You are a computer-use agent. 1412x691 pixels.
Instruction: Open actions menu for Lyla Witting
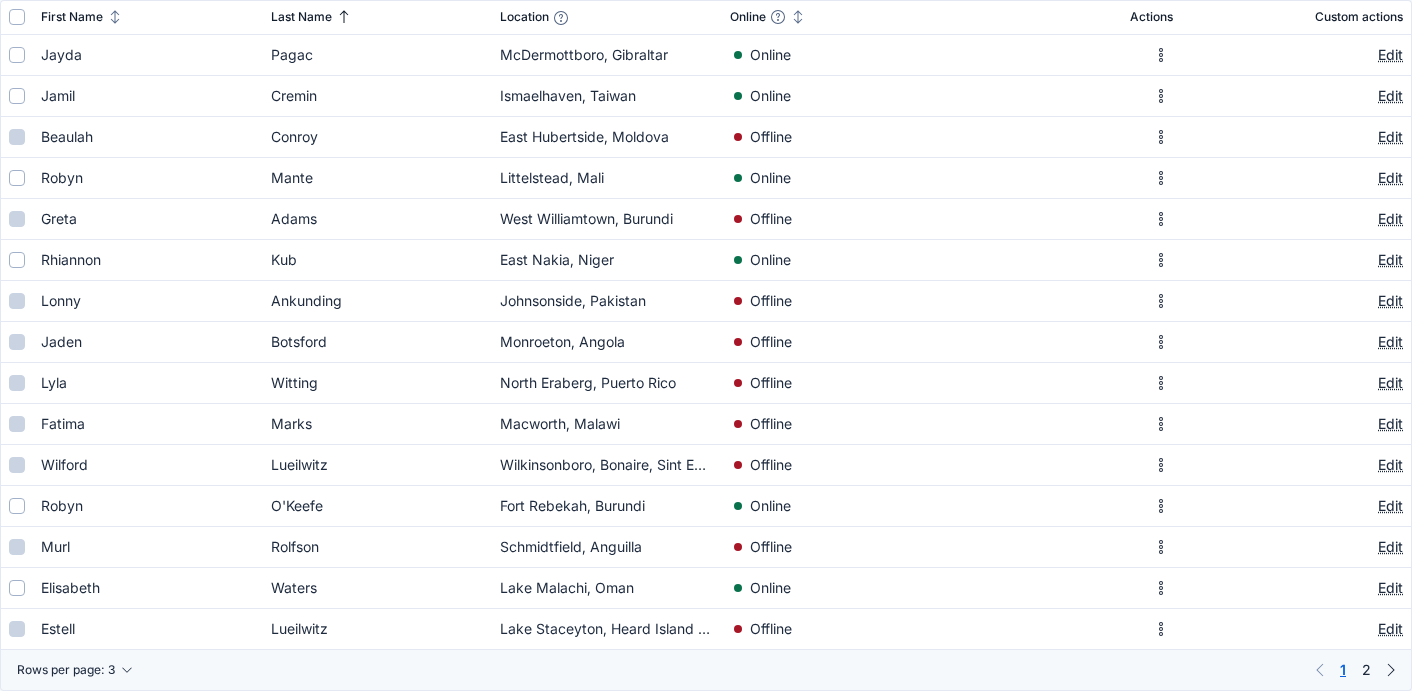[1161, 383]
